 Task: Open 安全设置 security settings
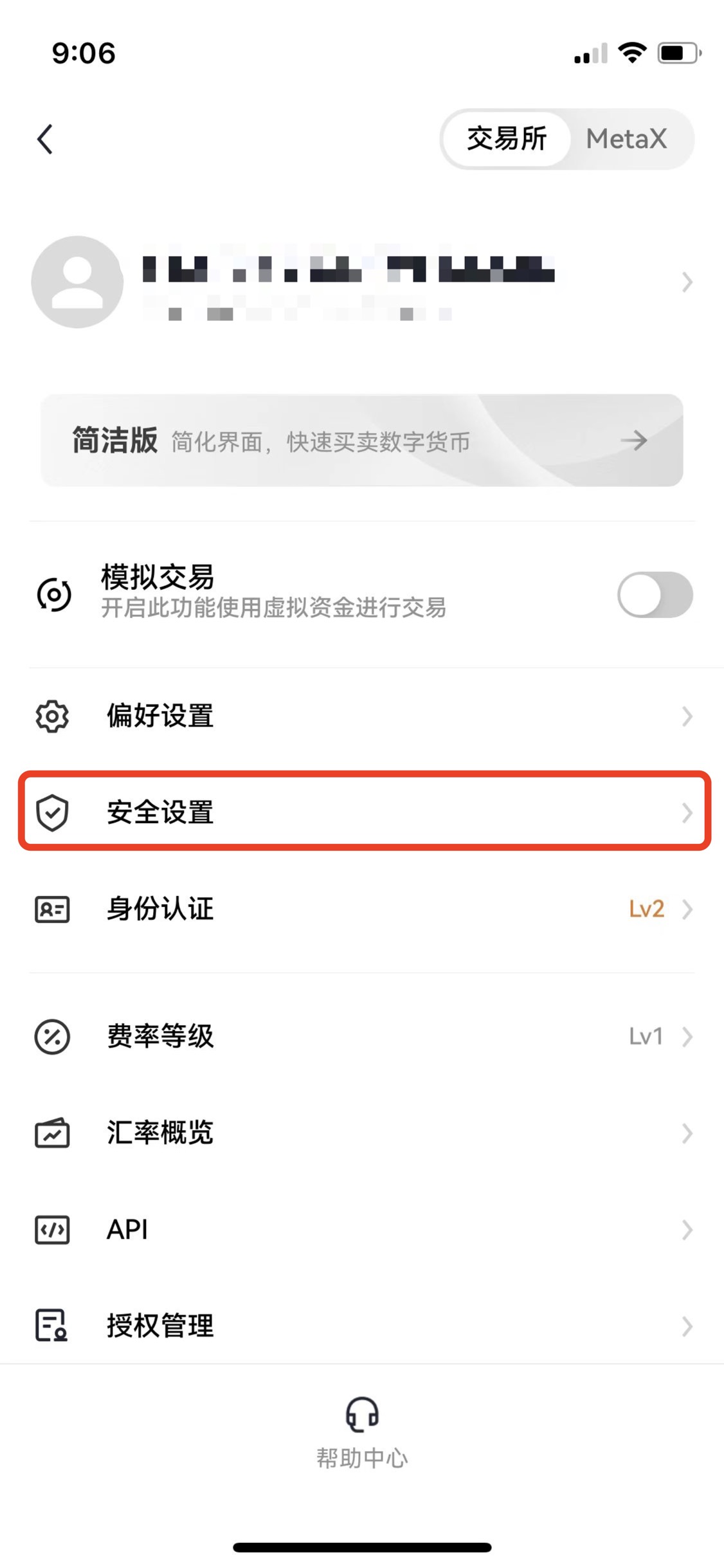pyautogui.click(x=362, y=812)
